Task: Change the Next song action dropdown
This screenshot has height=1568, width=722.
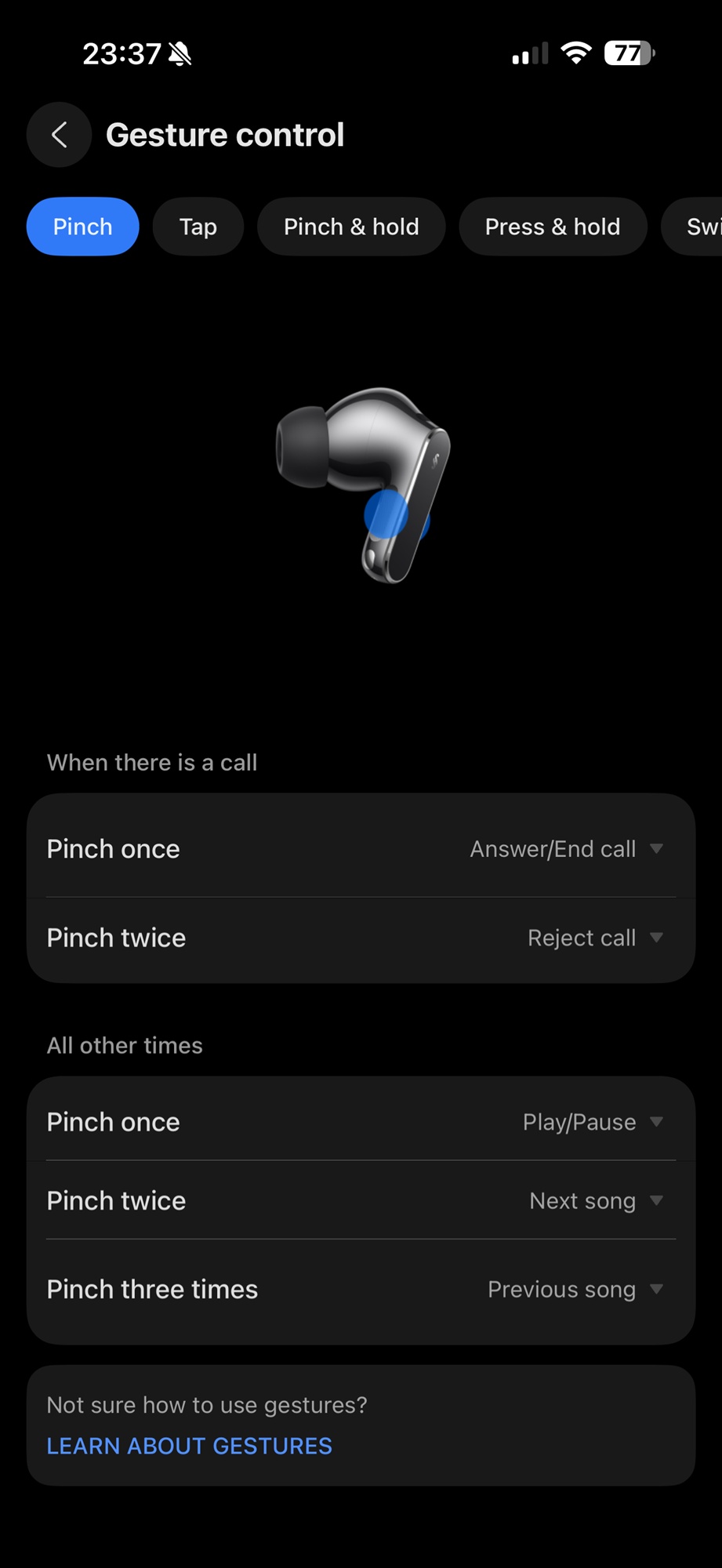Action: click(x=595, y=1201)
